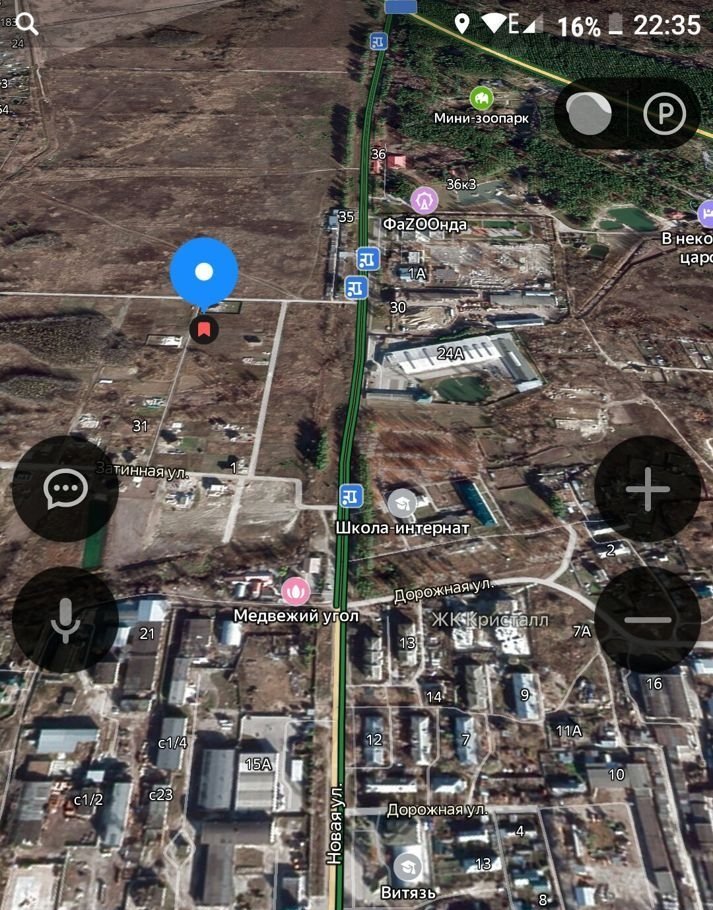This screenshot has height=910, width=713.
Task: Toggle the parking layer button
Action: pos(664,114)
